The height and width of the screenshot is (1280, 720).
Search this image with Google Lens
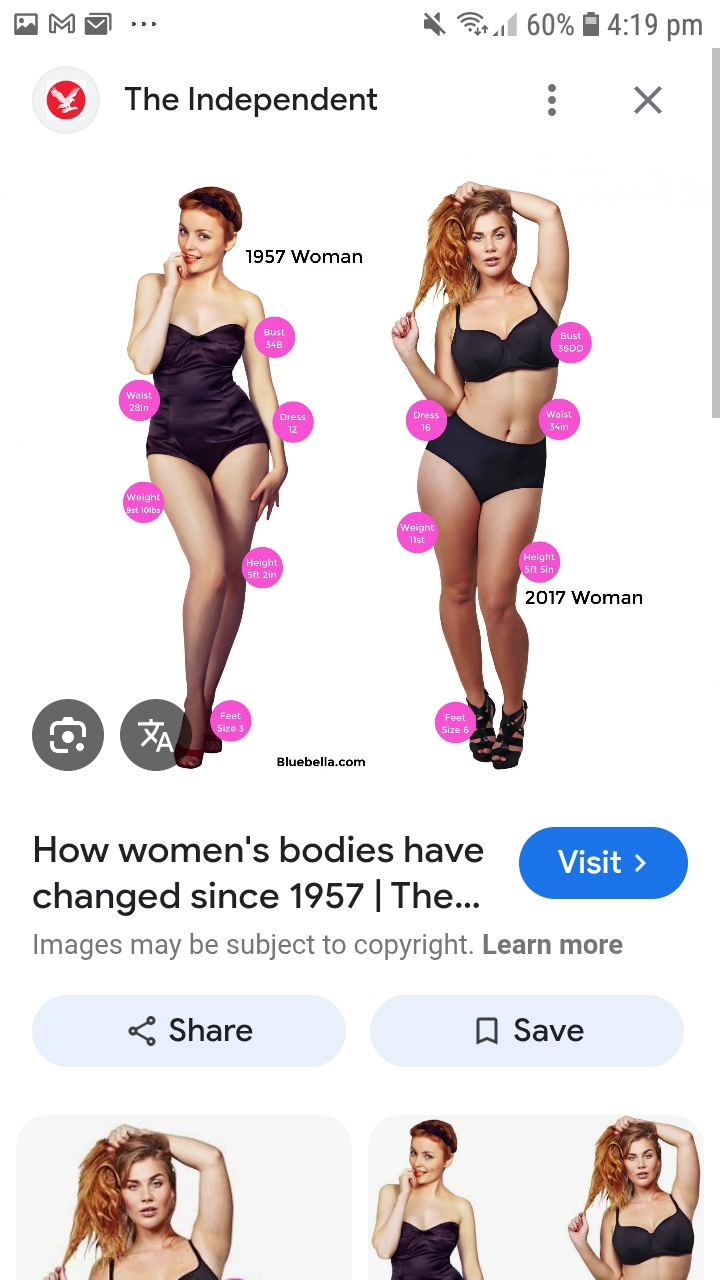[68, 735]
